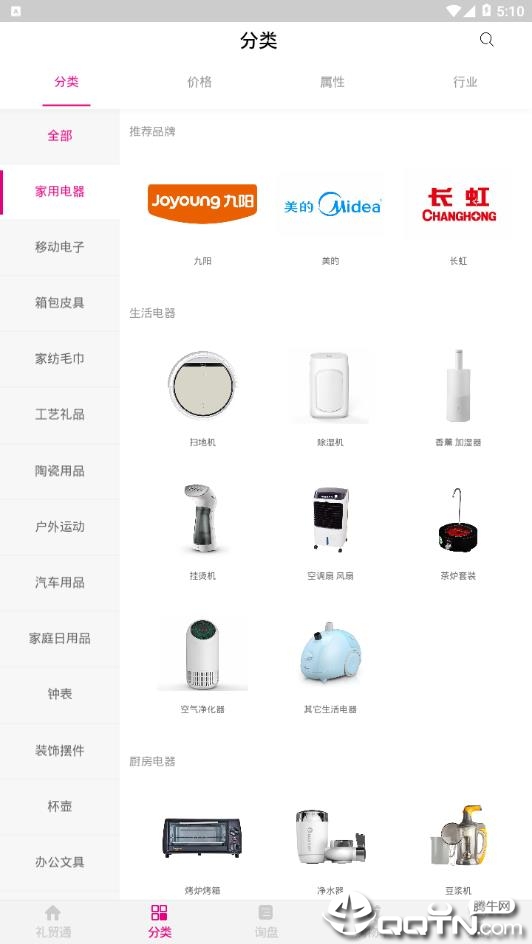This screenshot has height=944, width=532.
Task: Select the 移动电子 category
Action: click(x=60, y=247)
